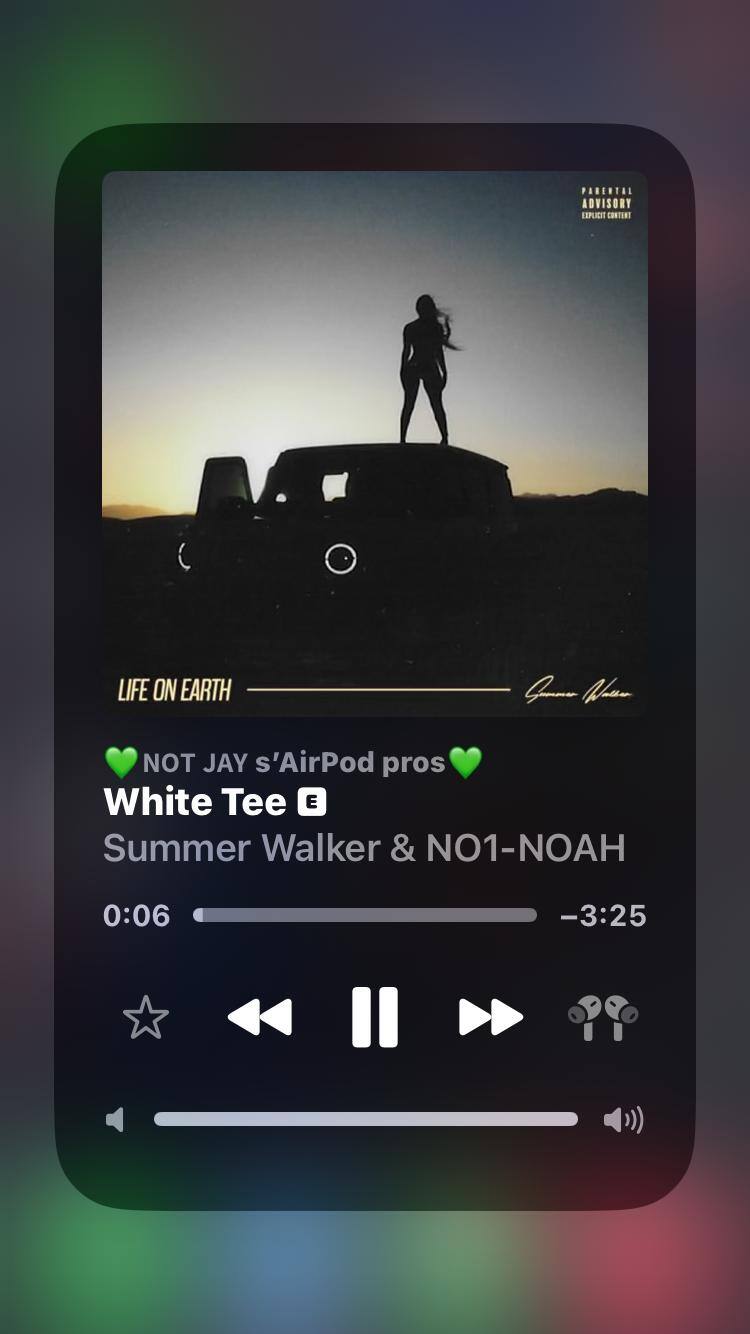Tap the playback progress bar midpoint

(x=365, y=915)
